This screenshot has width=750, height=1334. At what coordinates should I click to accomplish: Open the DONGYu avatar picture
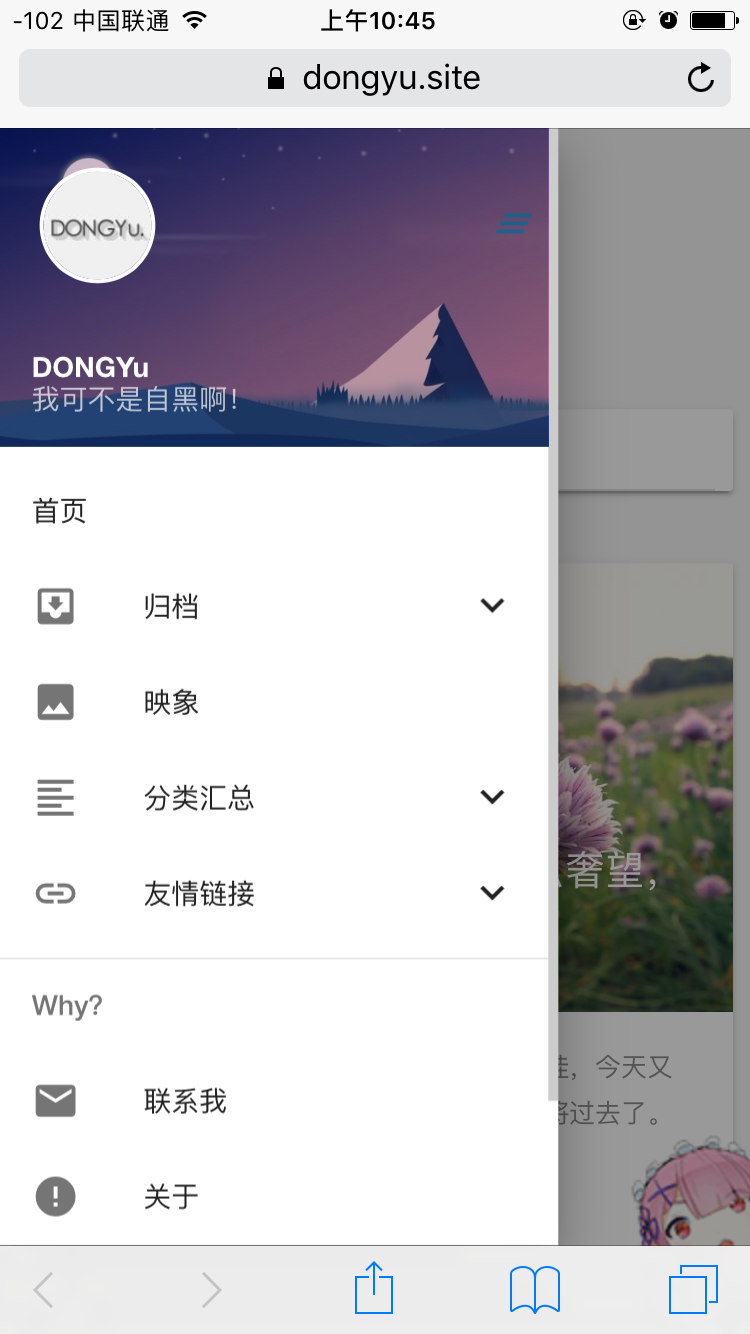(97, 226)
